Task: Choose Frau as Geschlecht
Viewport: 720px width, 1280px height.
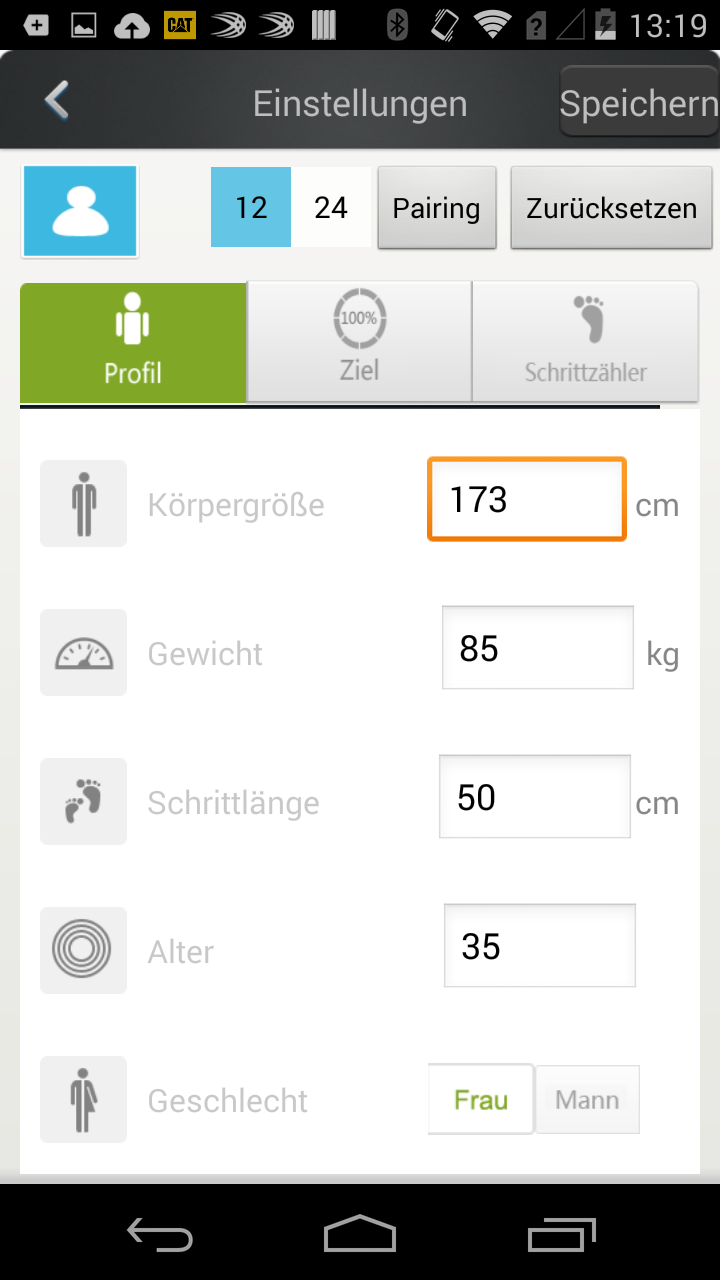Action: pyautogui.click(x=481, y=1100)
